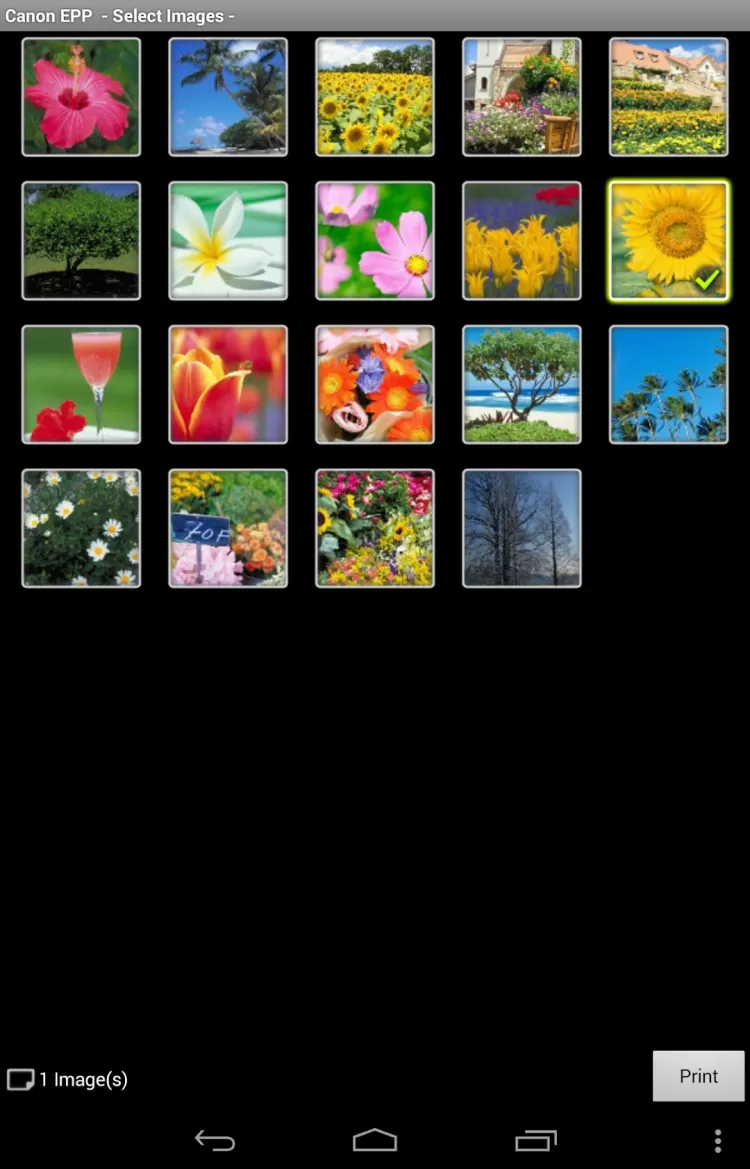The width and height of the screenshot is (750, 1169).
Task: Select the palm tree beach image
Action: pos(228,97)
